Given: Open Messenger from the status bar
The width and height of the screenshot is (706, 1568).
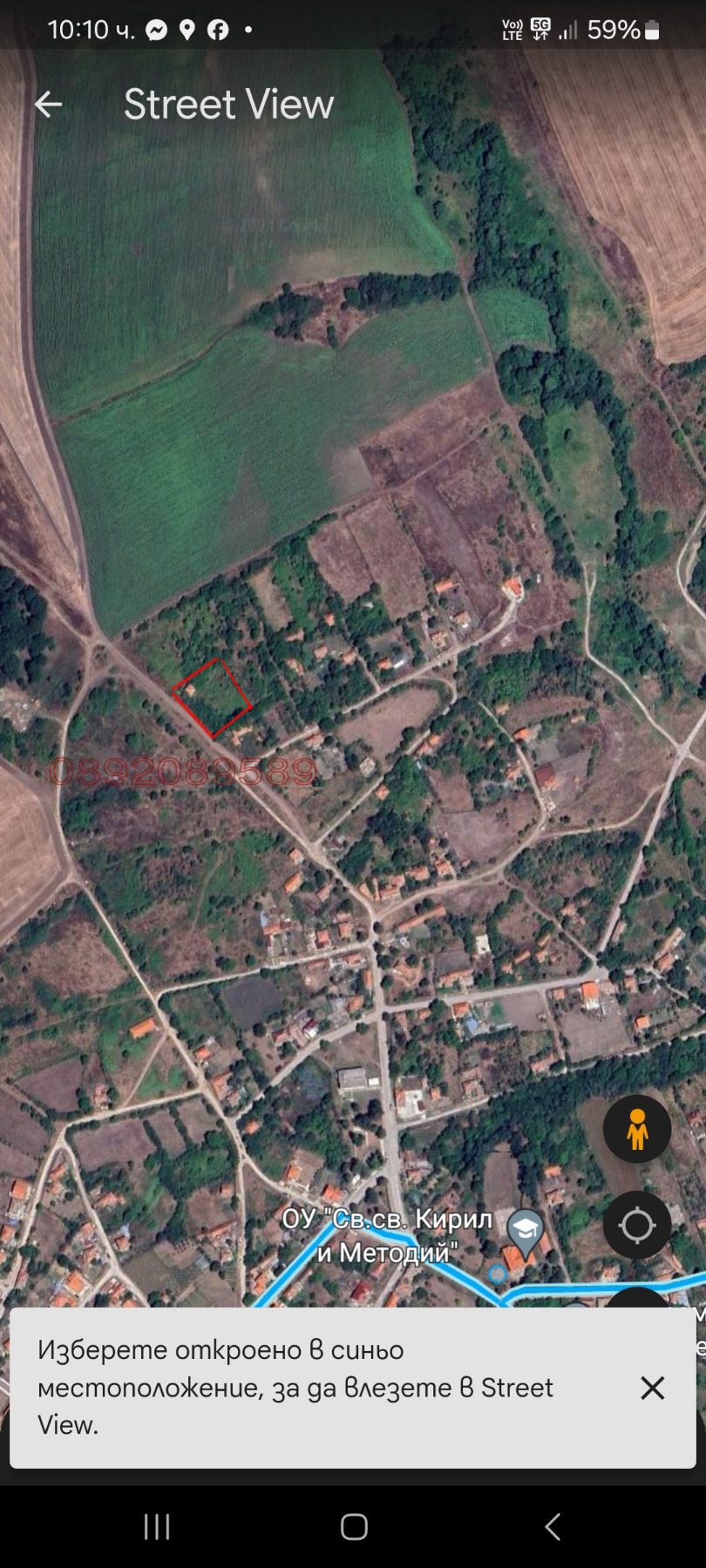Looking at the screenshot, I should click(x=157, y=30).
